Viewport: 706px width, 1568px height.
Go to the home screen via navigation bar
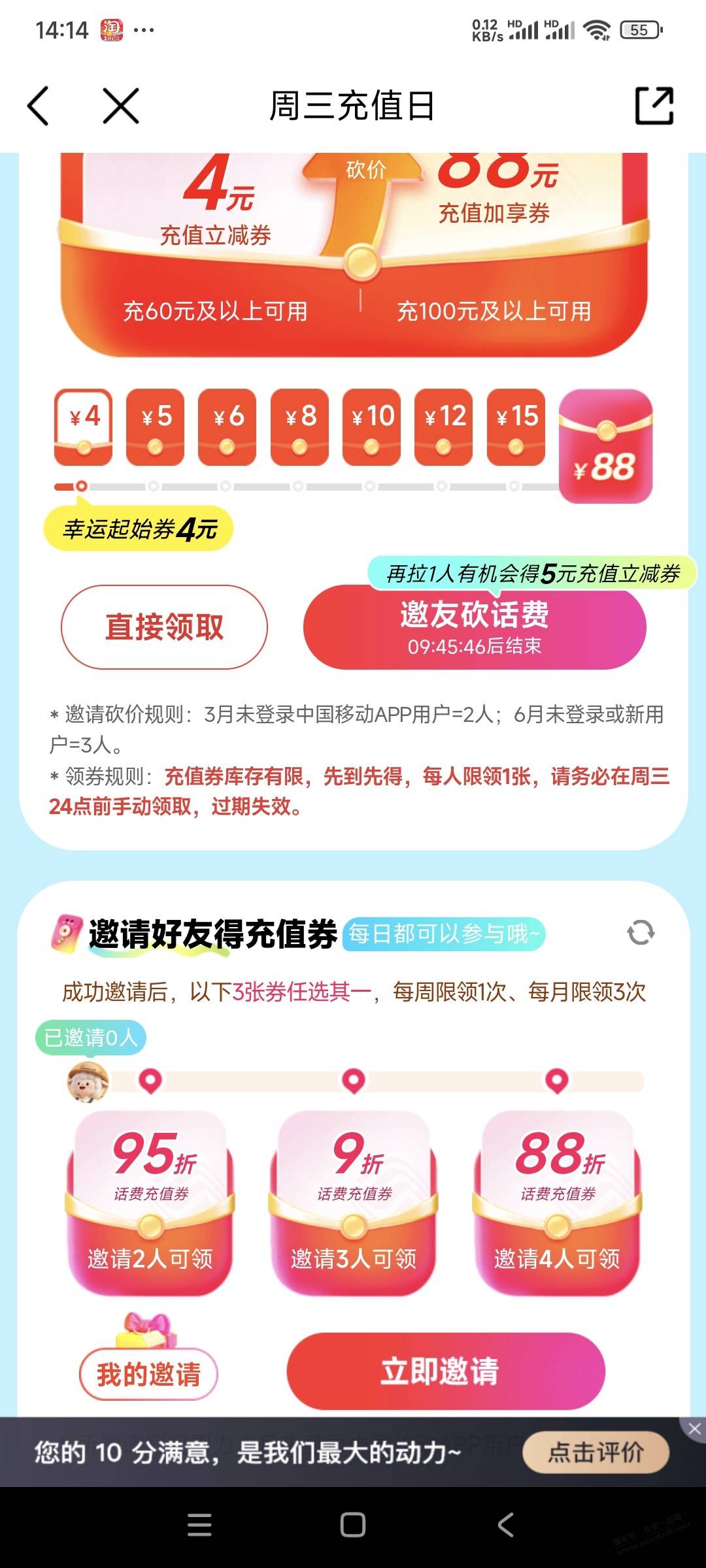point(353,1526)
